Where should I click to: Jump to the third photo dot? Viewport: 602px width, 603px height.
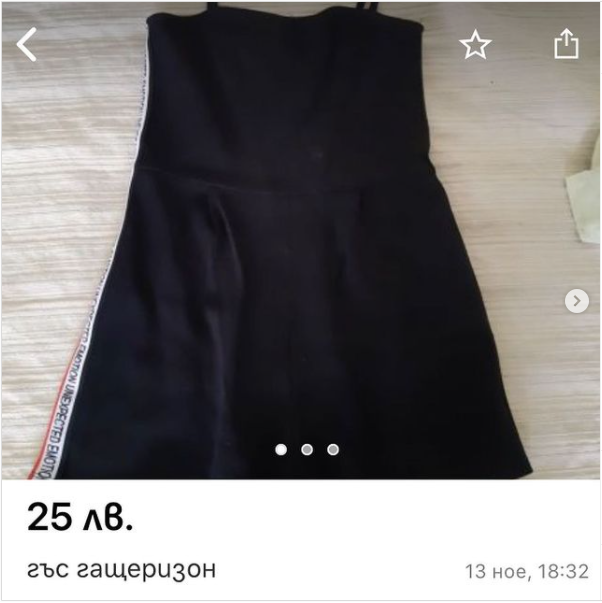(333, 449)
